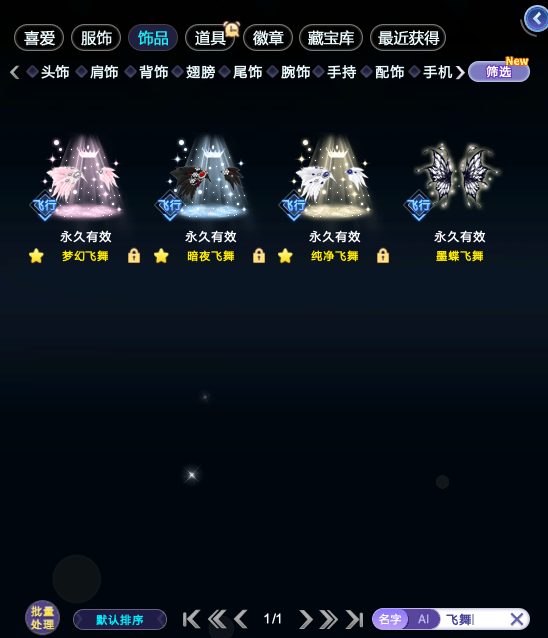Image resolution: width=548 pixels, height=638 pixels.
Task: Select the 梦幻飞舞 wings item
Action: point(83,178)
